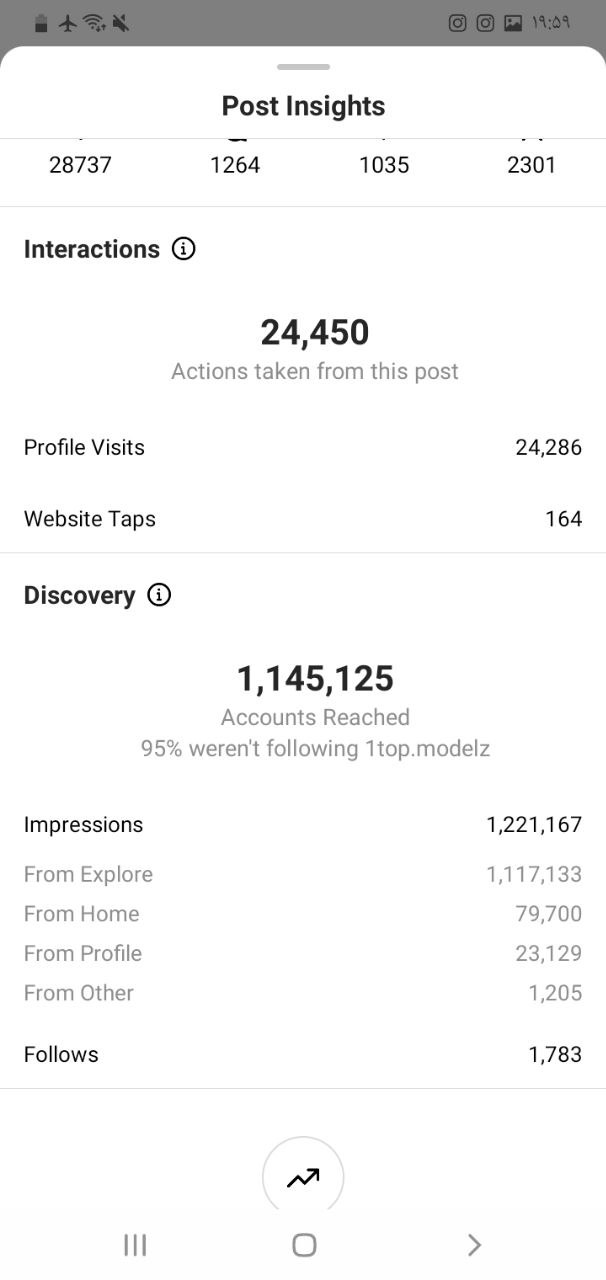
Task: Go to the home screen
Action: [304, 1244]
